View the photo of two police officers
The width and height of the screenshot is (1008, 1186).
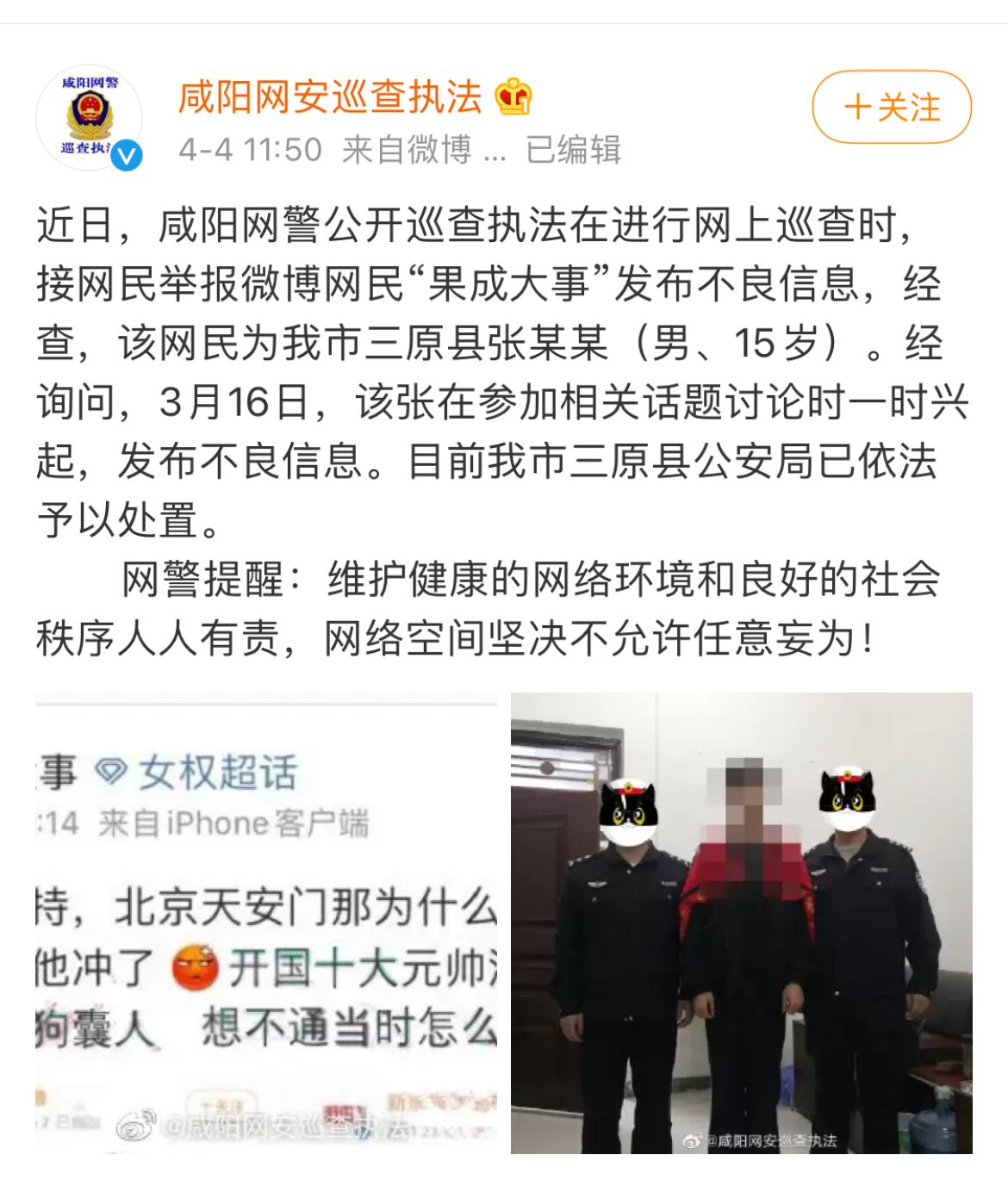(741, 922)
